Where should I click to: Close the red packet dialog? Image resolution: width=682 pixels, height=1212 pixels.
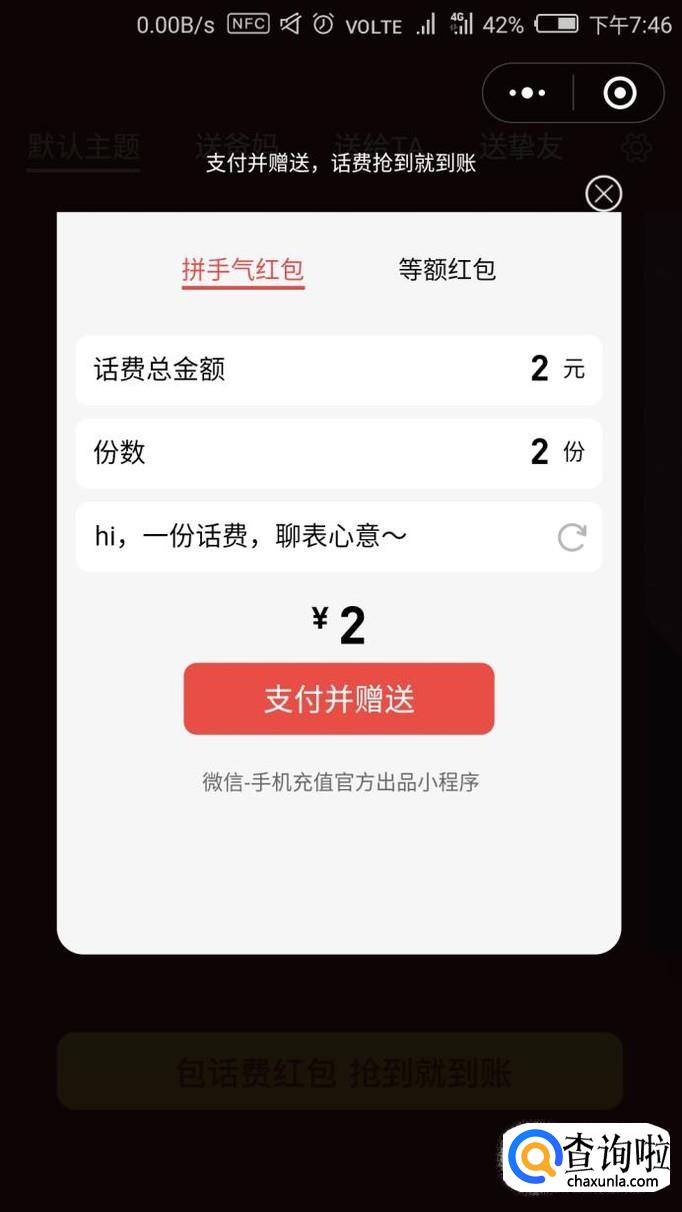pos(603,193)
